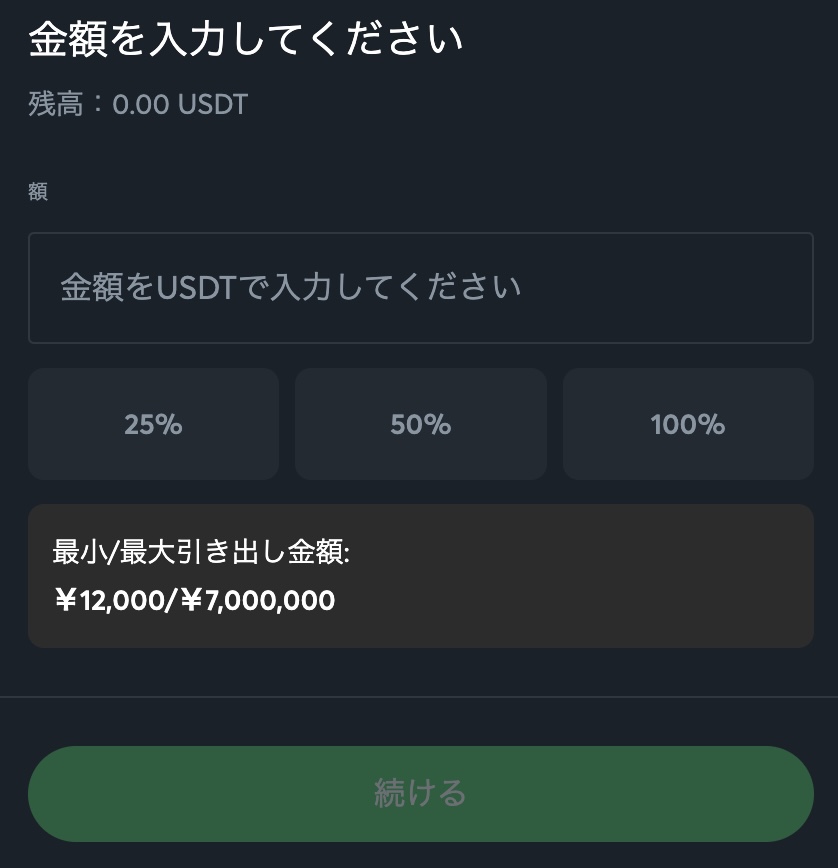Click the ¥12,000/¥7,000,000 limit text
Viewport: 838px width, 868px height.
pos(195,600)
